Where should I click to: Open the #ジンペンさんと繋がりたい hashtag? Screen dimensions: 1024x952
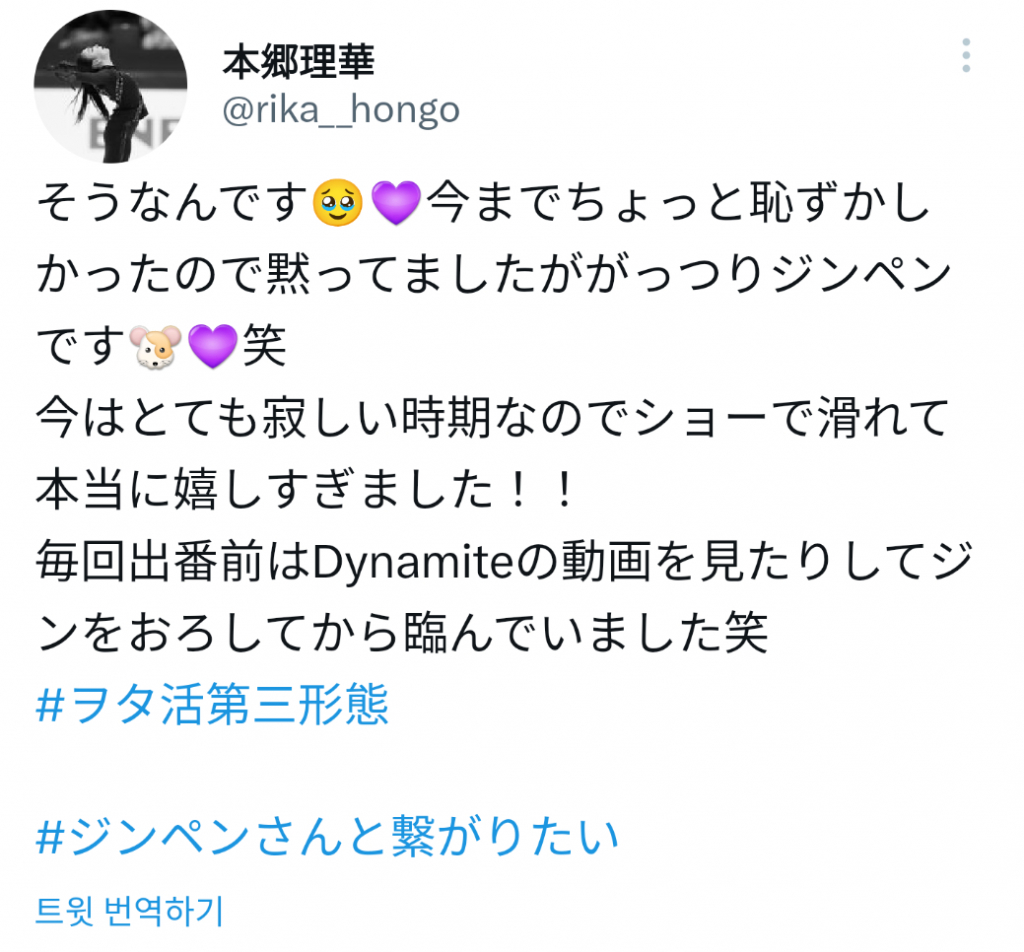[327, 836]
